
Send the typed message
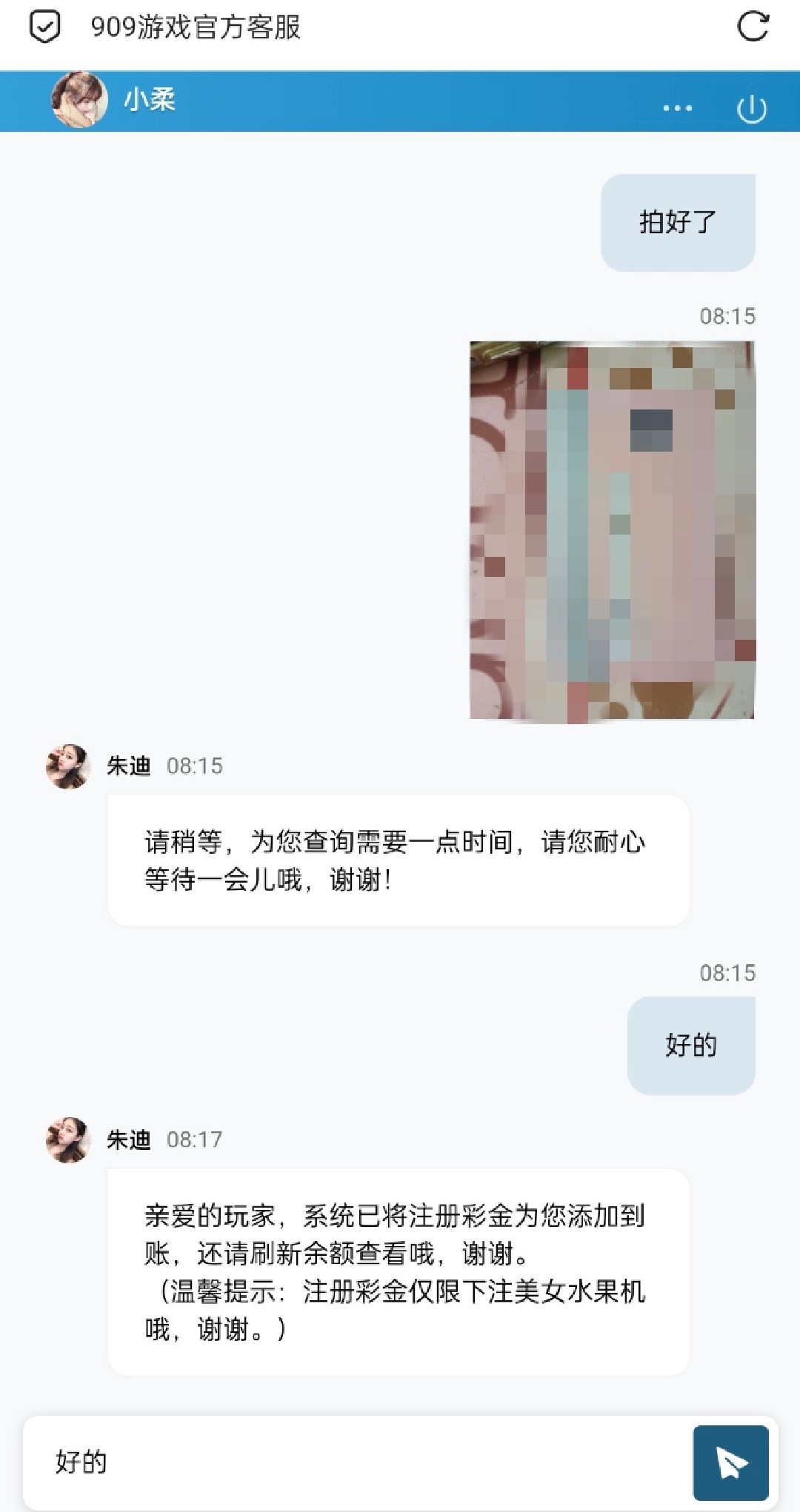coord(730,1463)
